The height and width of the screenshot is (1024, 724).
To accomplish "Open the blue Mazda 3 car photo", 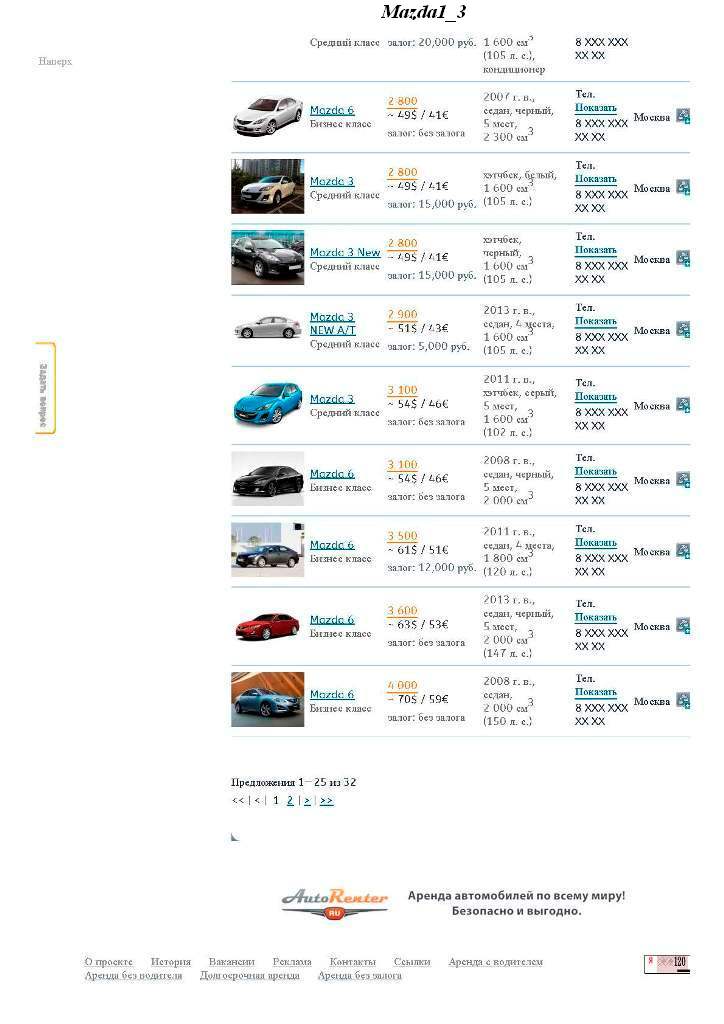I will tap(267, 403).
